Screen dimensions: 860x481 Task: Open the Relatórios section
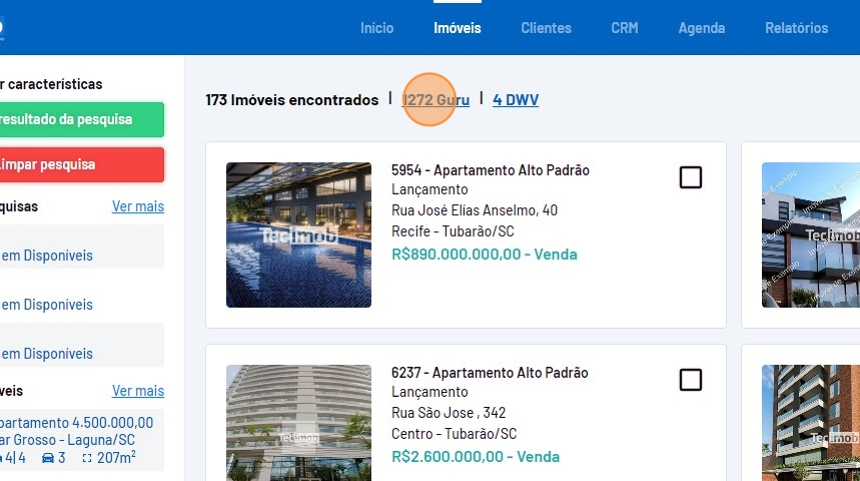coord(796,28)
